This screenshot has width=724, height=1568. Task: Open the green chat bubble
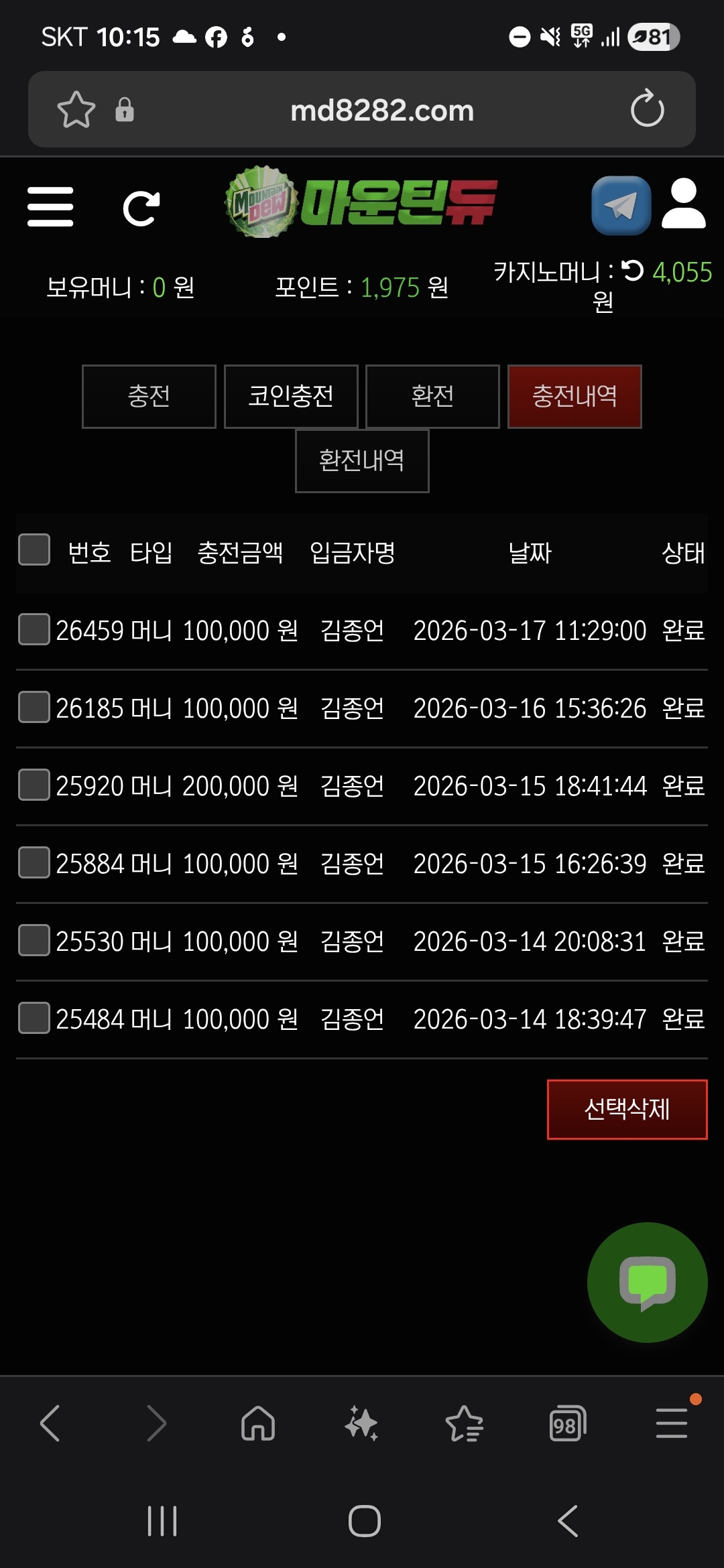tap(646, 1283)
